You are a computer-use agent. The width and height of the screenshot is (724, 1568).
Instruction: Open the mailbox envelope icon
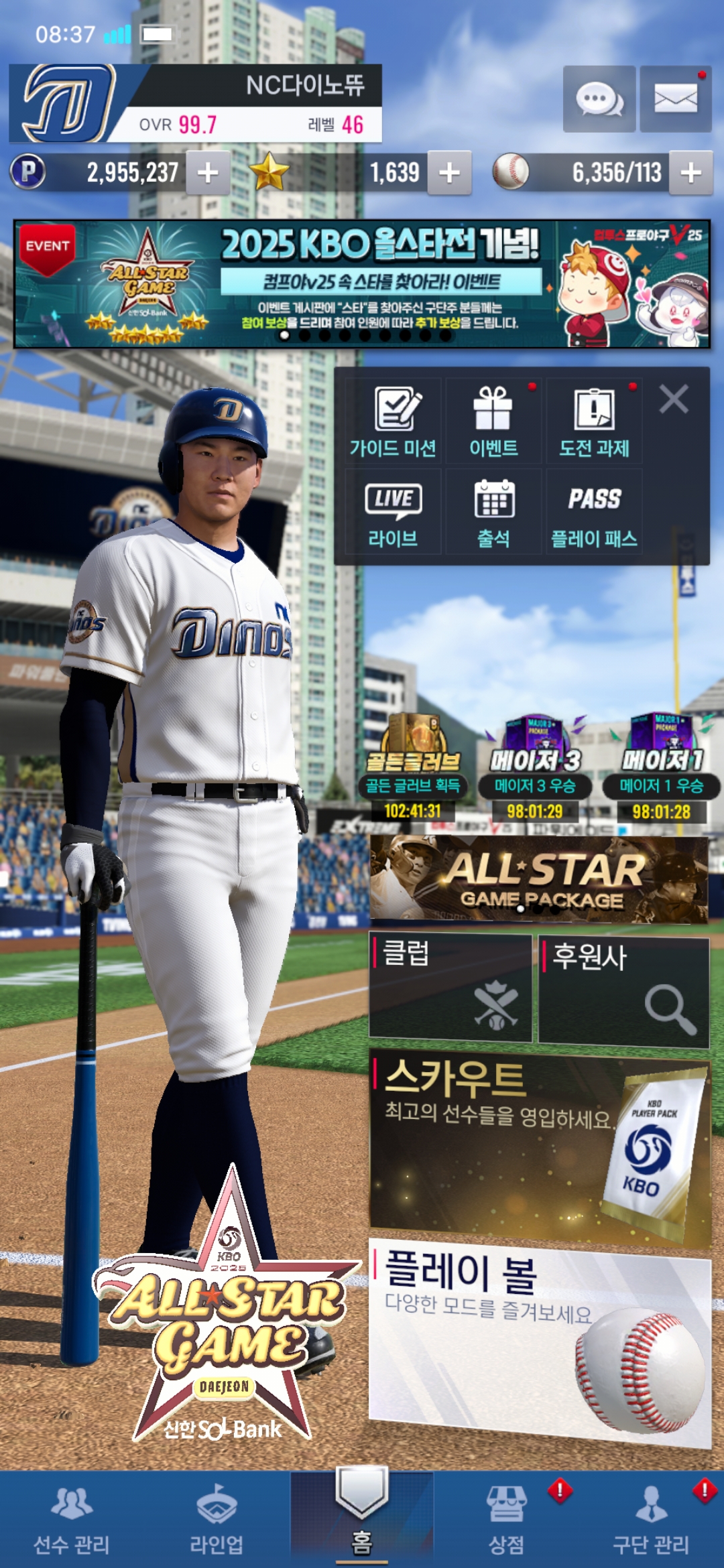click(675, 99)
